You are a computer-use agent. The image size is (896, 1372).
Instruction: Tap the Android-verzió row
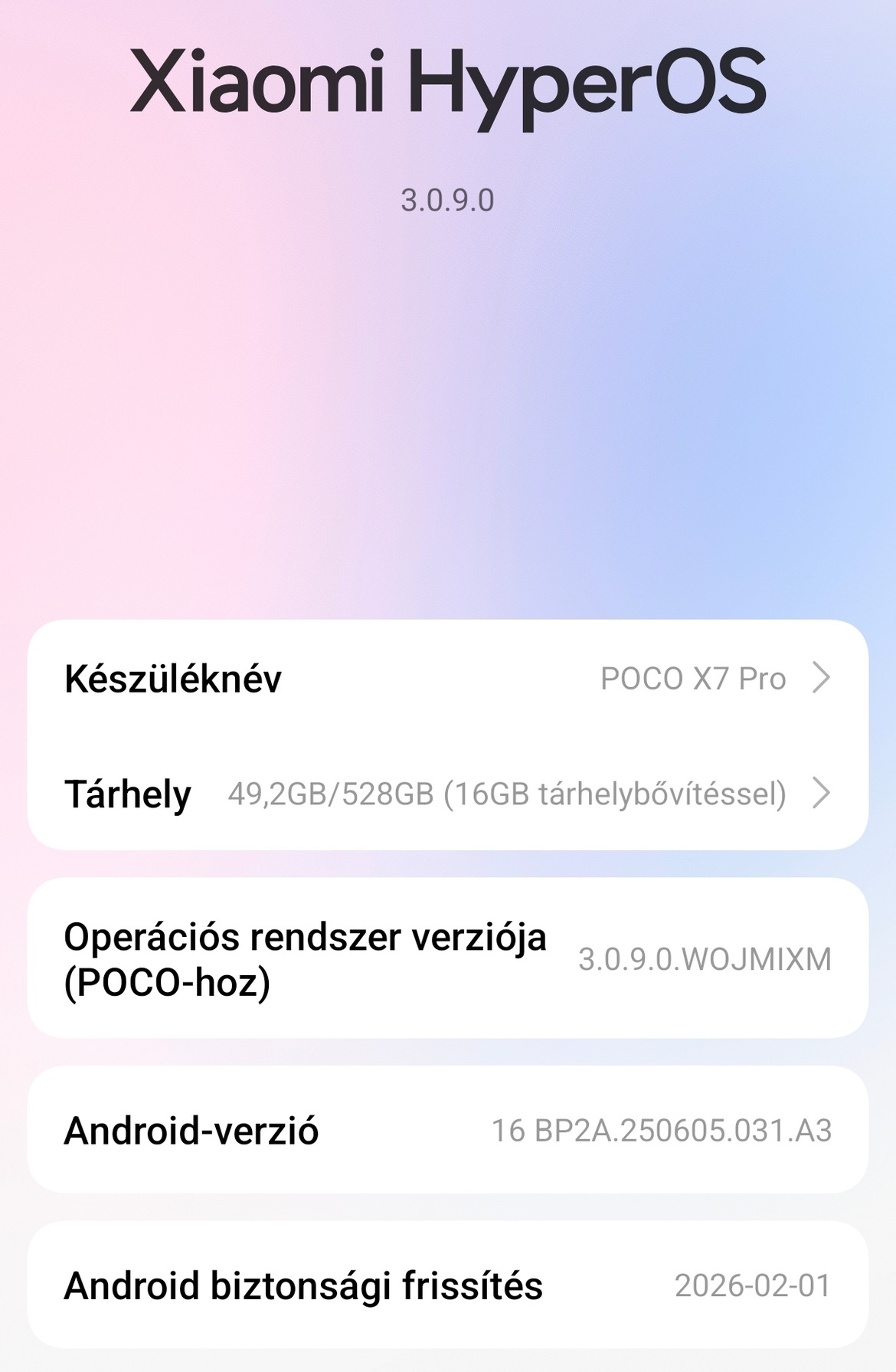(447, 1130)
